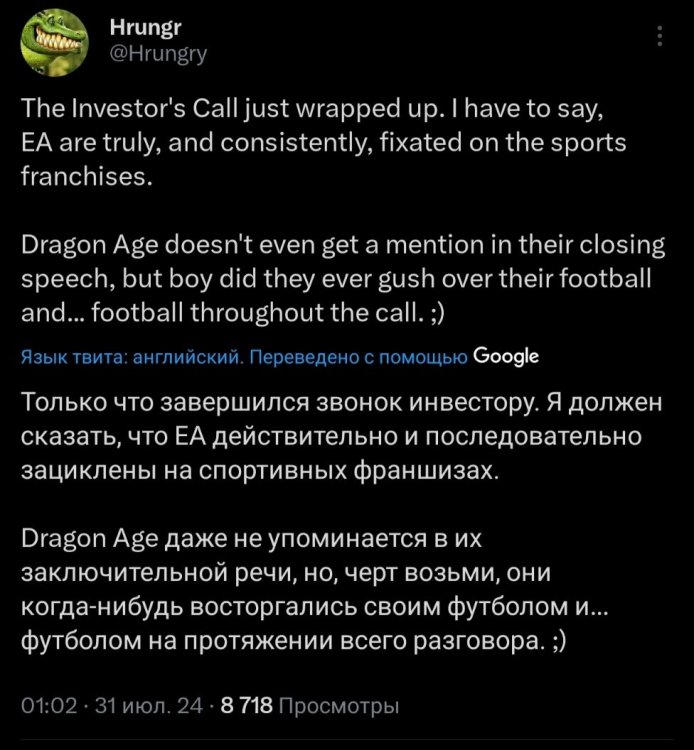The height and width of the screenshot is (750, 694).
Task: Open the tweet's overflow menu
Action: [658, 36]
